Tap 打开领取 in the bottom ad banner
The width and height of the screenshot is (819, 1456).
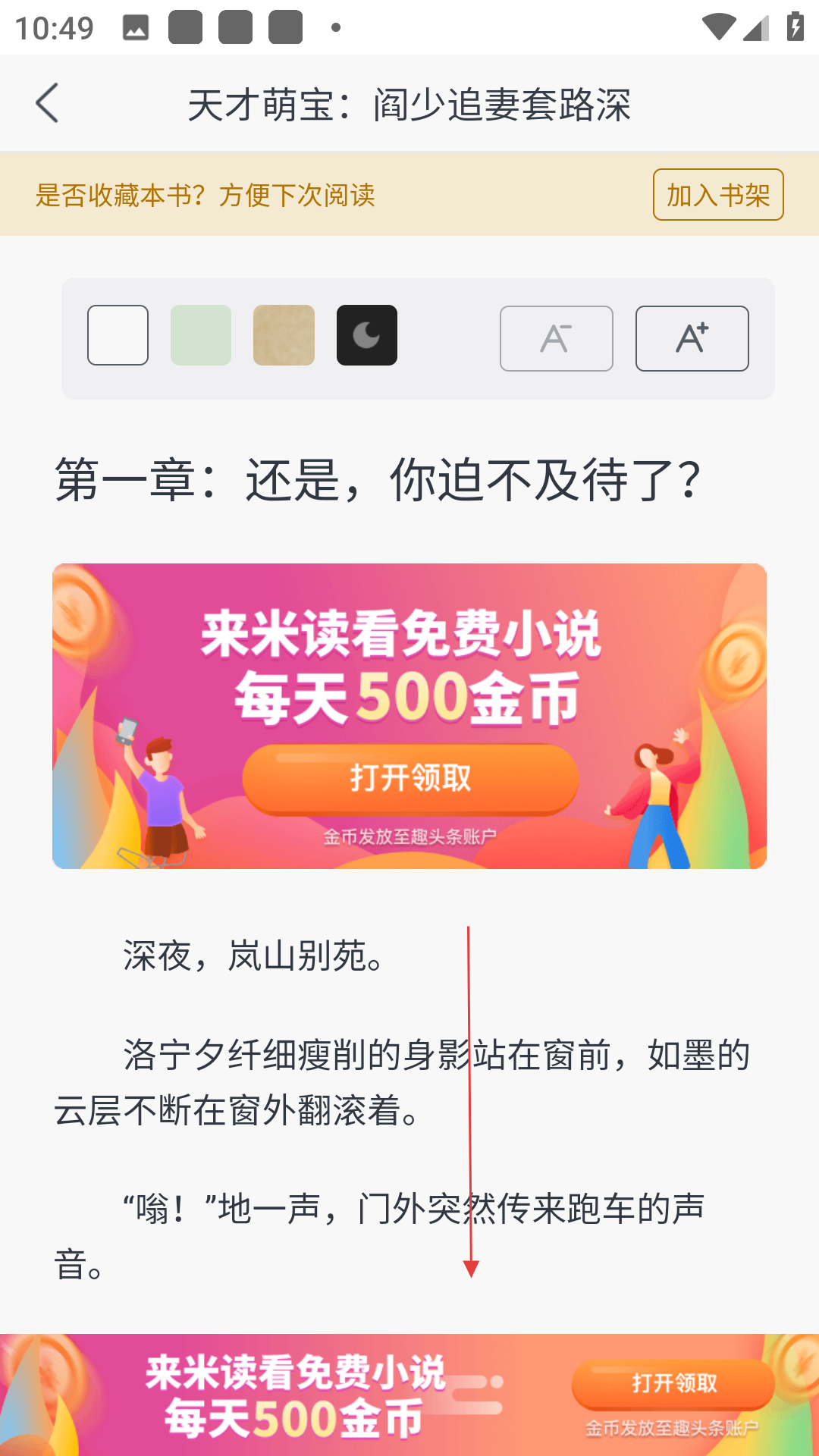pos(673,1383)
